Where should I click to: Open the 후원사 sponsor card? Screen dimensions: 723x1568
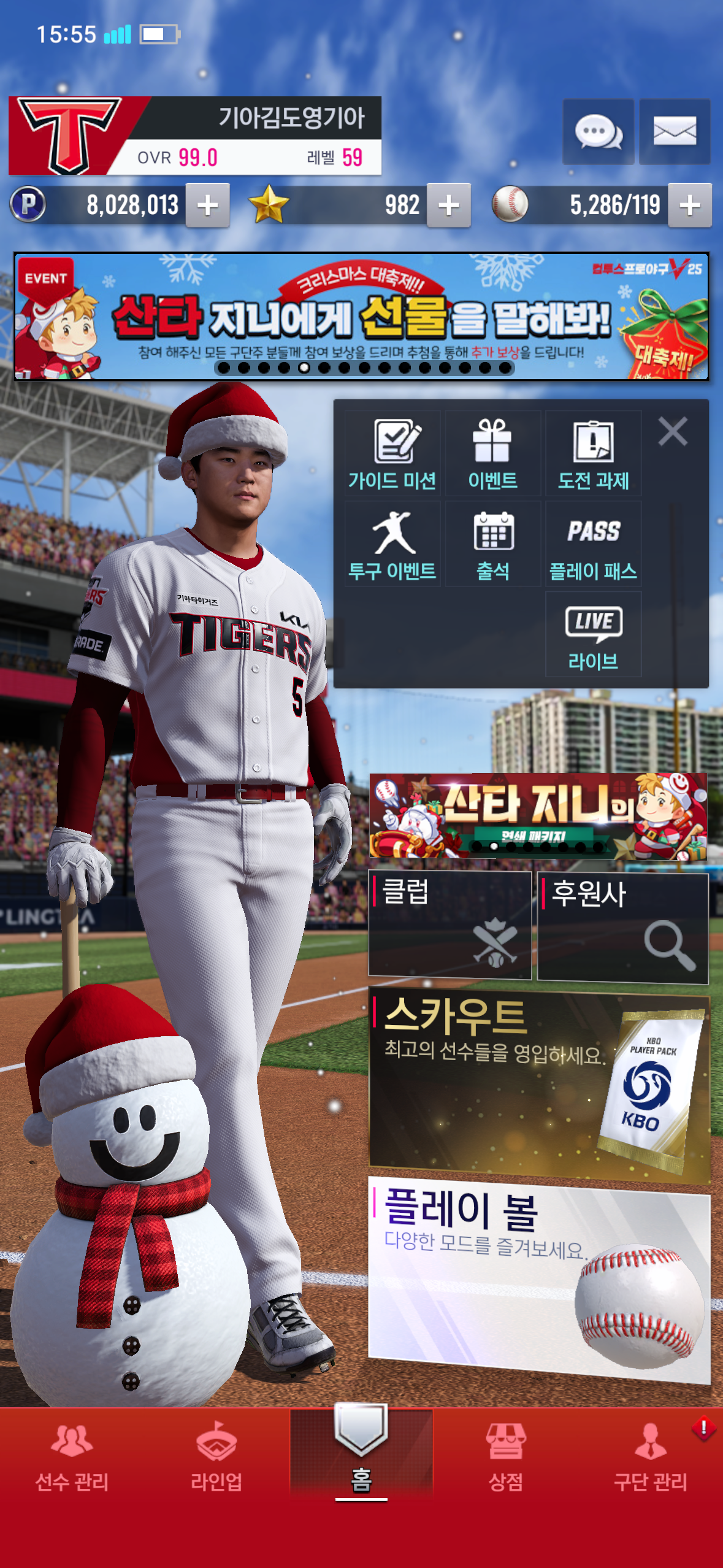622,928
